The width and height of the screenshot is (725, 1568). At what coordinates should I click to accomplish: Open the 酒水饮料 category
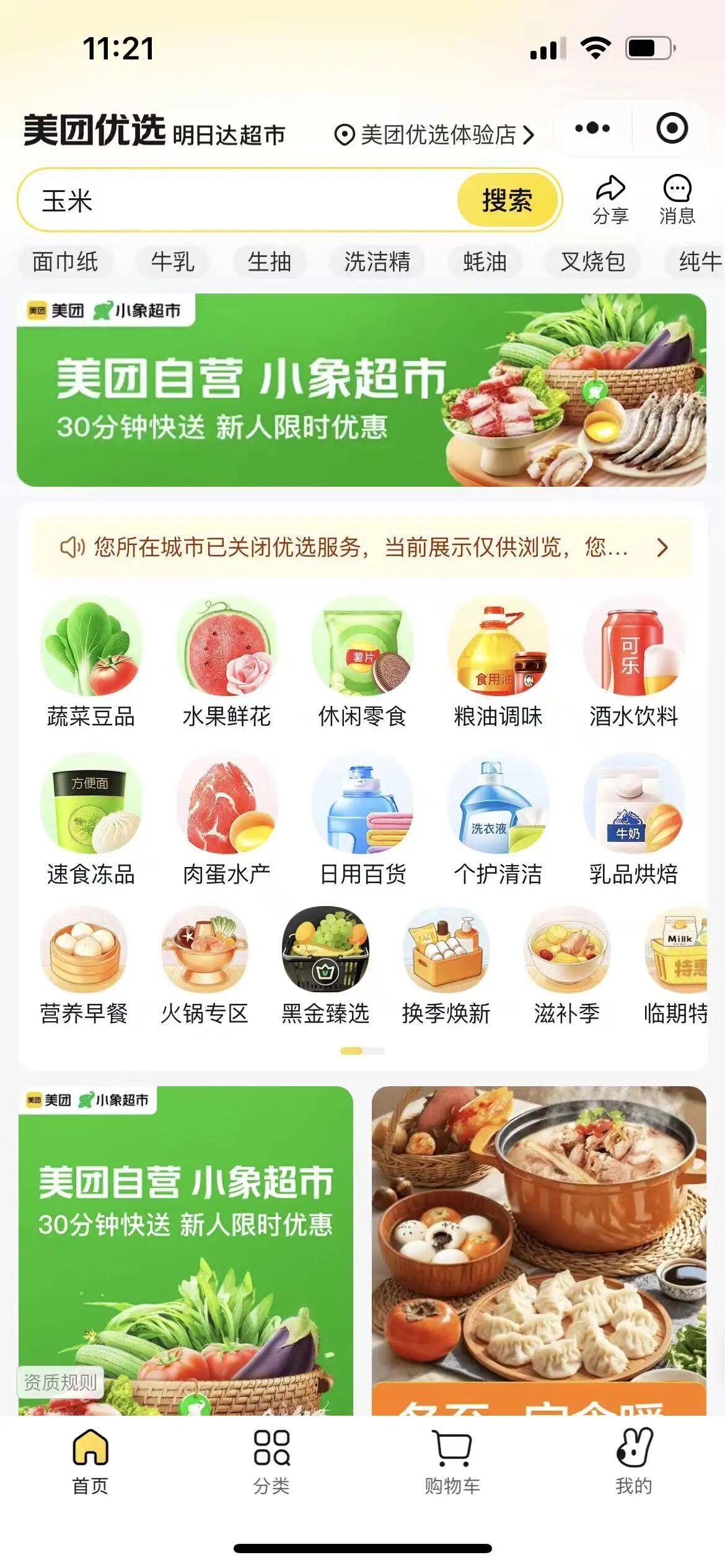point(633,663)
